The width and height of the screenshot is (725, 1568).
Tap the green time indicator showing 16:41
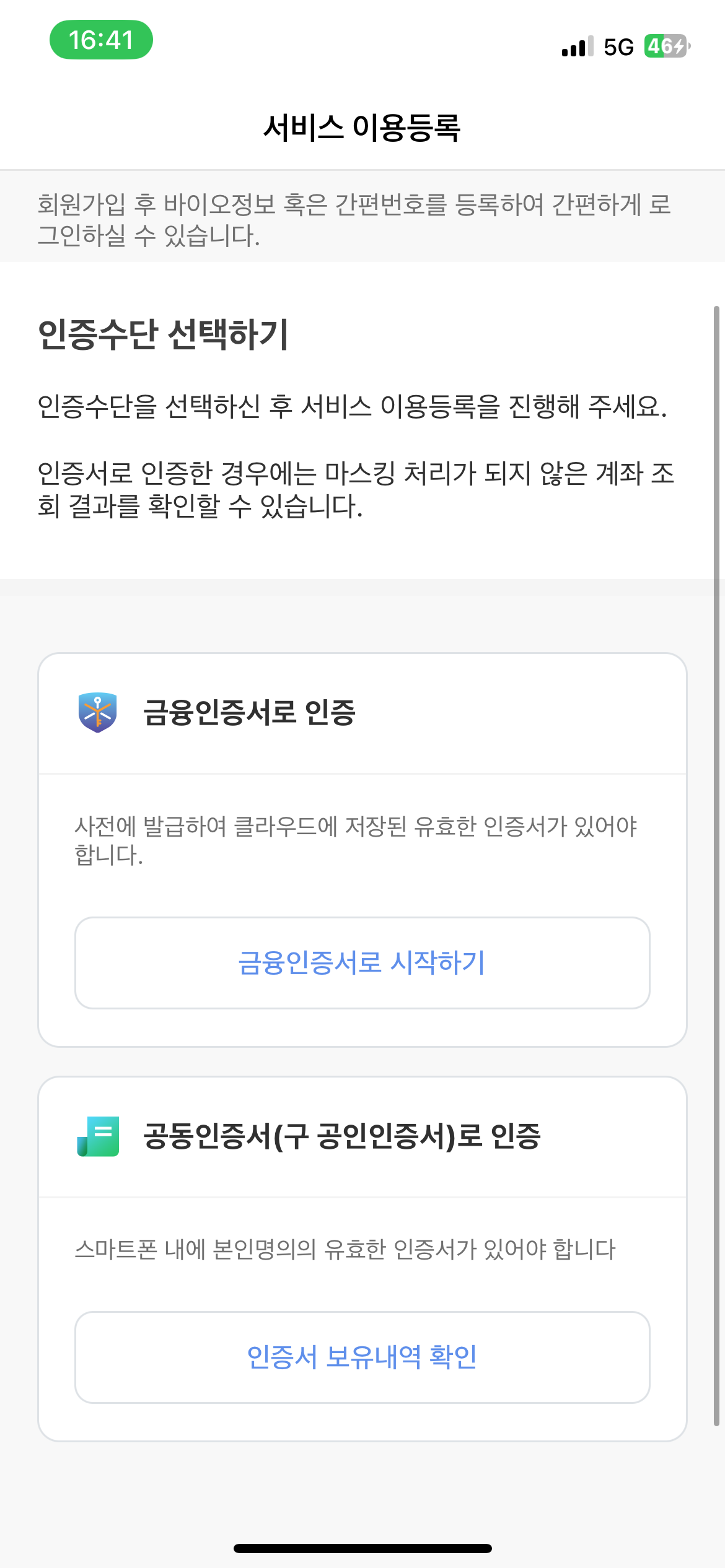100,40
